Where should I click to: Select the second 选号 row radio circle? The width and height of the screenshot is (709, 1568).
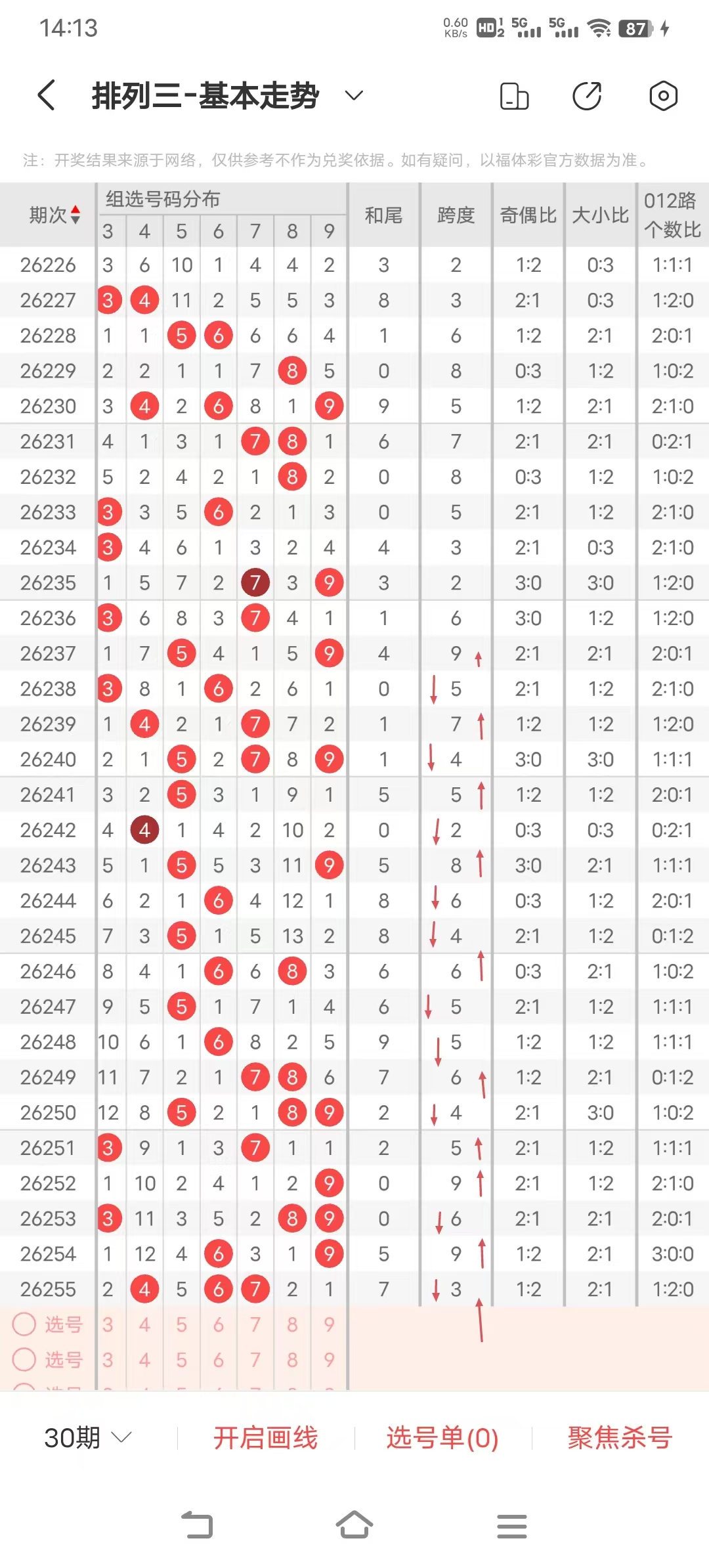click(24, 1359)
